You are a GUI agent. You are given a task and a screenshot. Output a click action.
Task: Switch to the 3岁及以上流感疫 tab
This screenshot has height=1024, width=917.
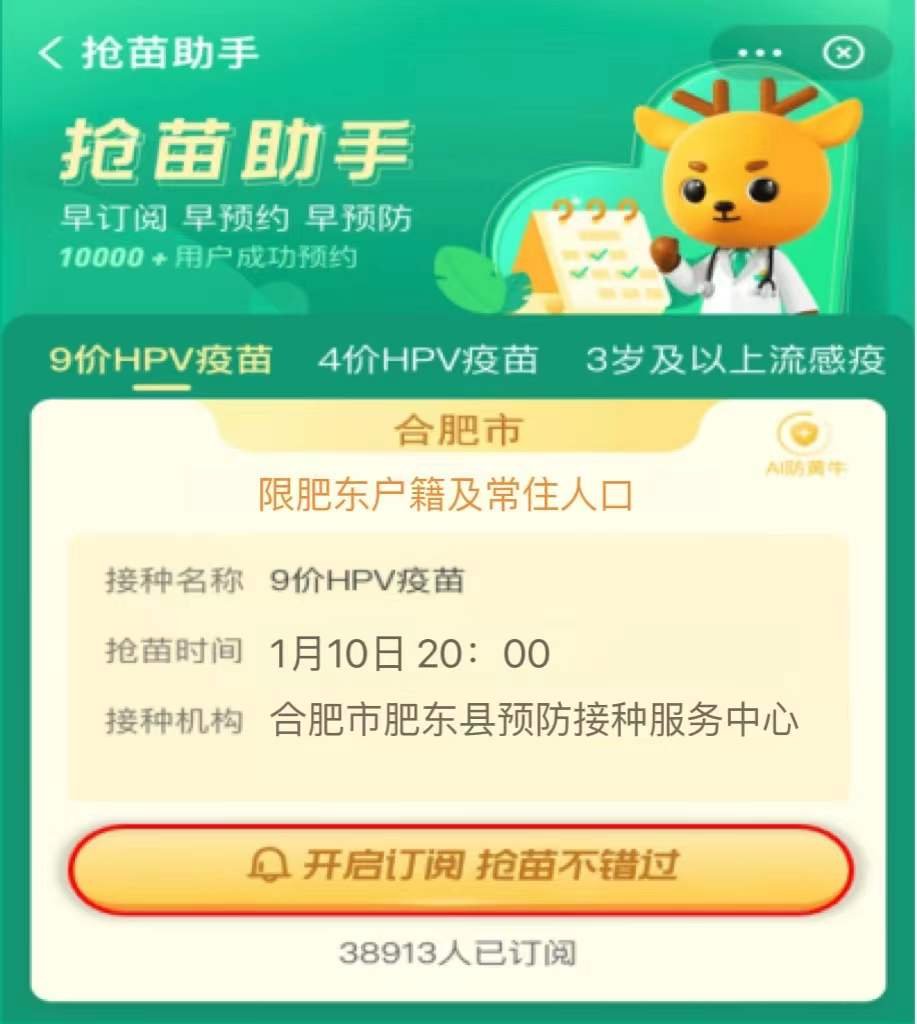point(735,361)
